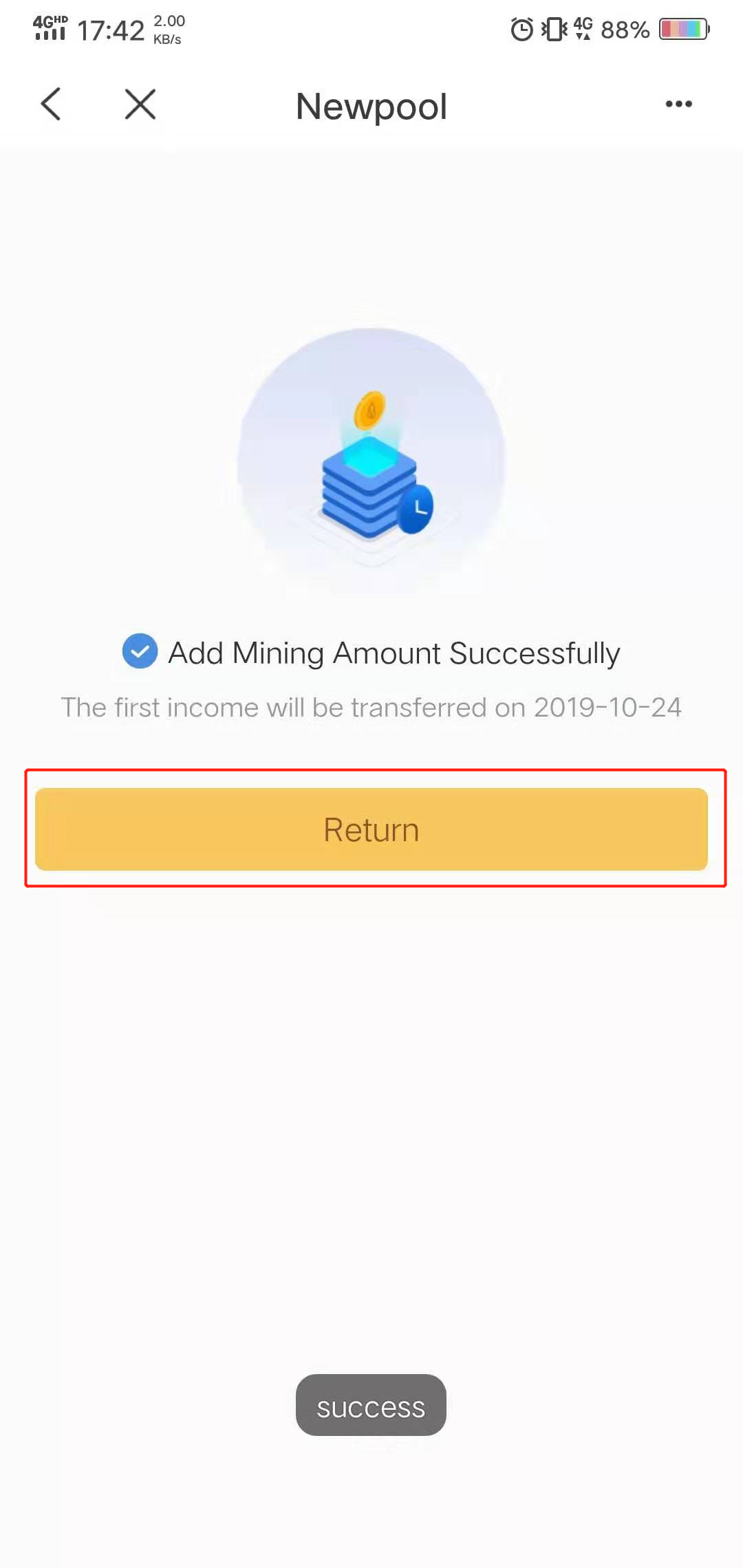
Task: Open the three-dot overflow menu
Action: pos(678,105)
